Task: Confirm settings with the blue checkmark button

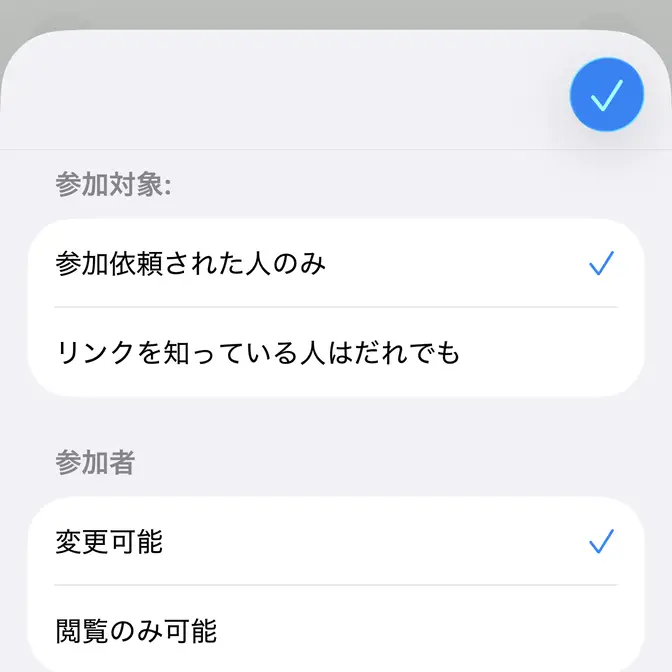Action: (x=606, y=96)
